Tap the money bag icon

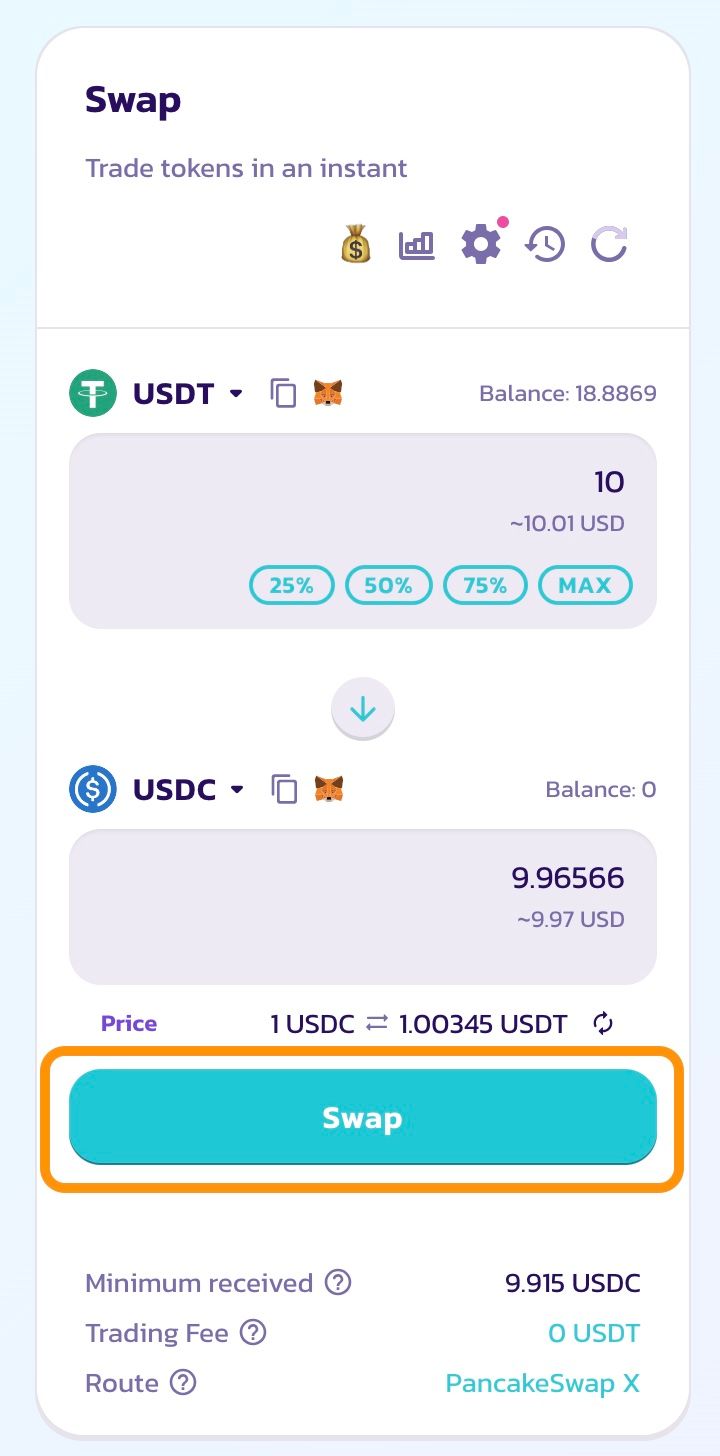[x=356, y=244]
